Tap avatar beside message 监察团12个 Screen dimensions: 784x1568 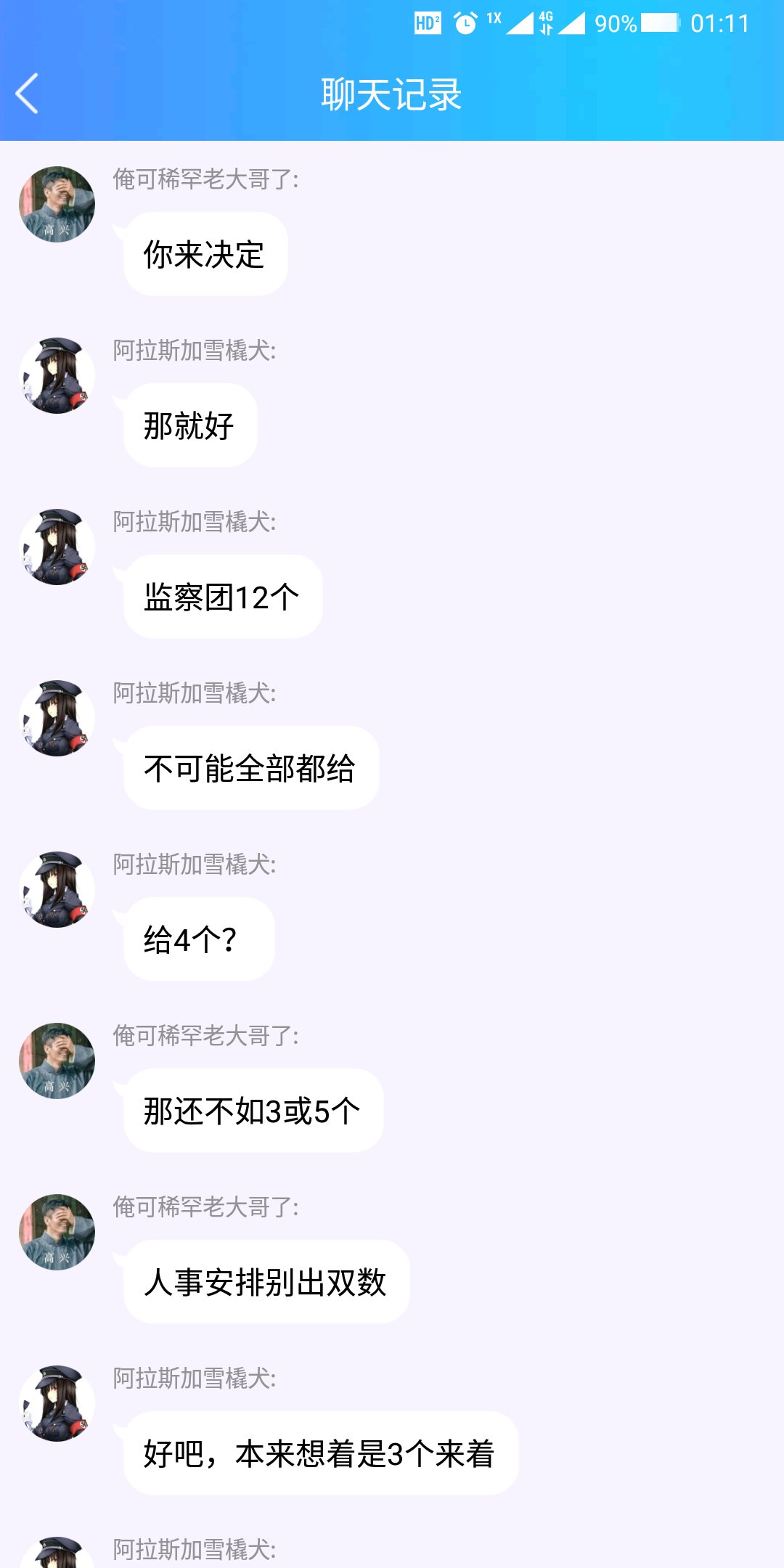pos(57,547)
